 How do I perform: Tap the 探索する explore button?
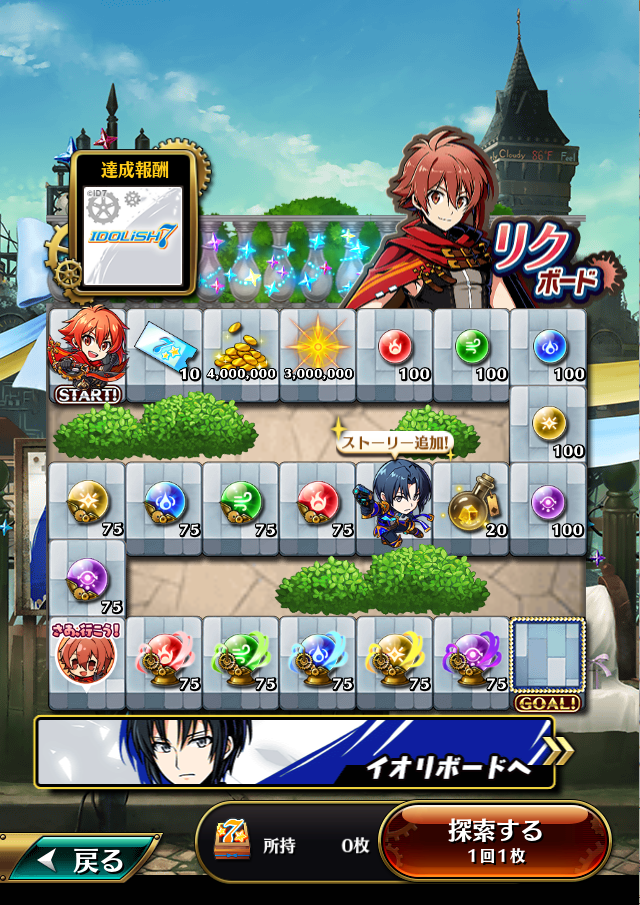click(495, 840)
